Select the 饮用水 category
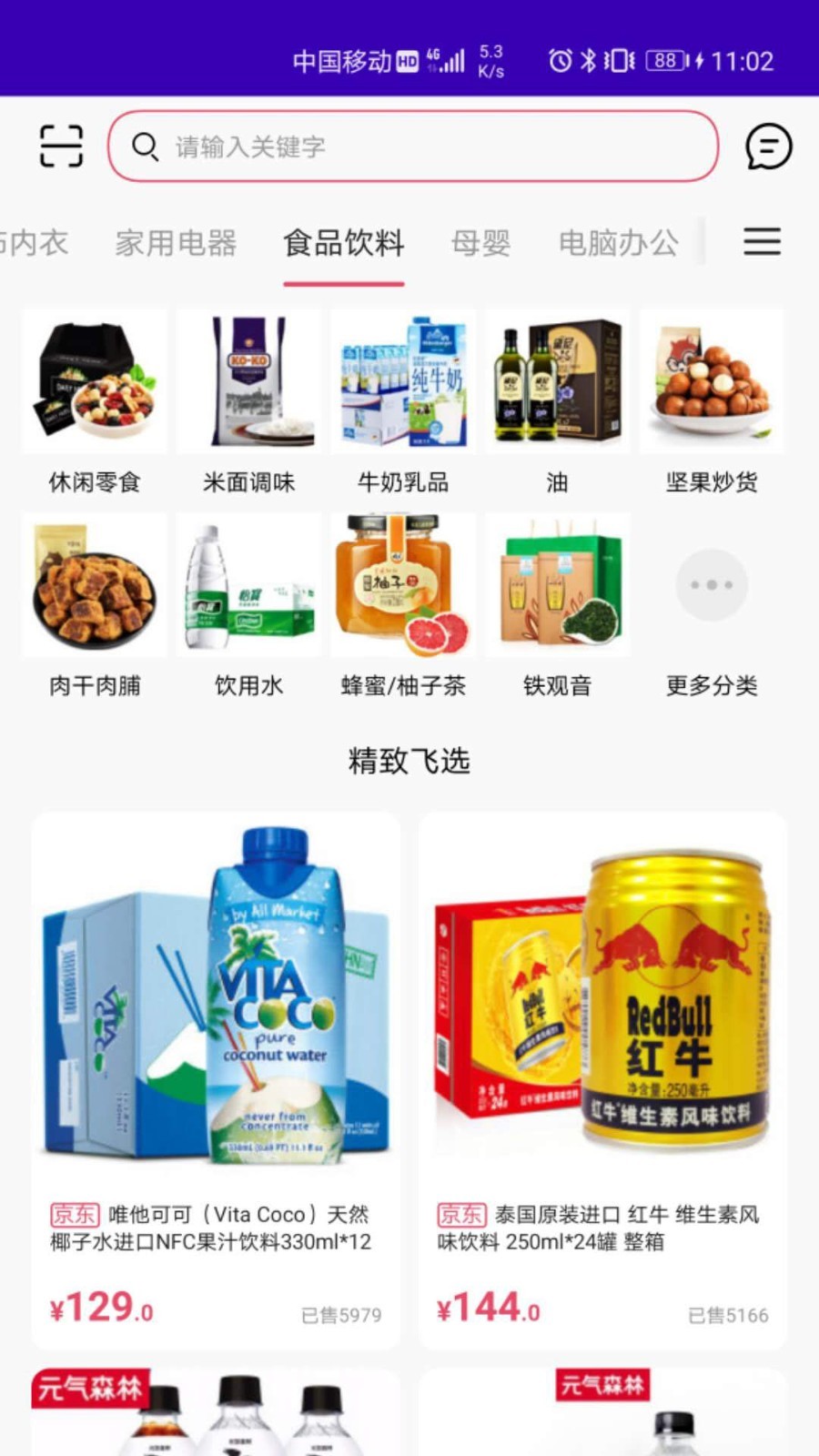 (x=248, y=605)
